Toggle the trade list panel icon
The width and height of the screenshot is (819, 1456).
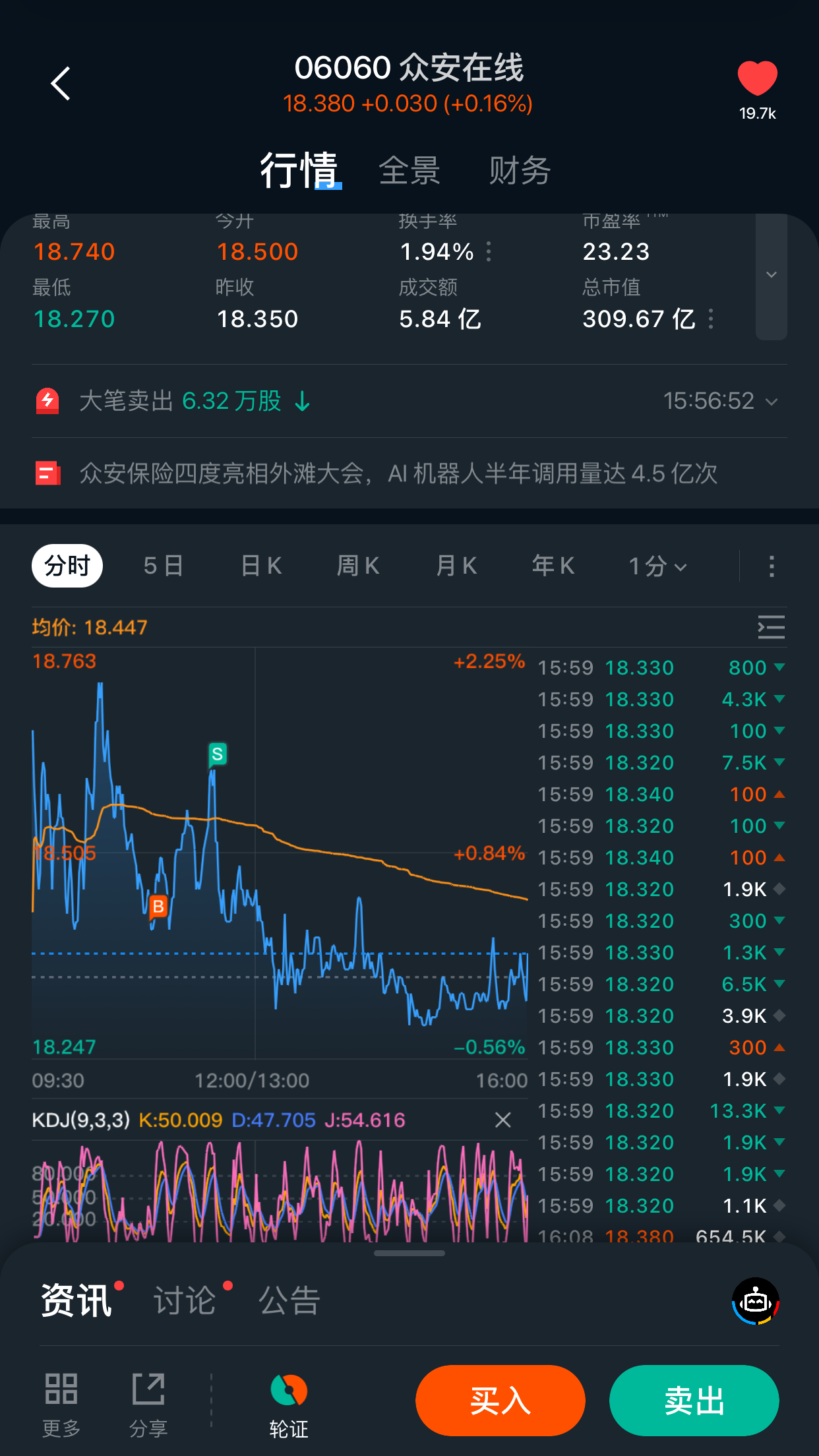pos(771,627)
